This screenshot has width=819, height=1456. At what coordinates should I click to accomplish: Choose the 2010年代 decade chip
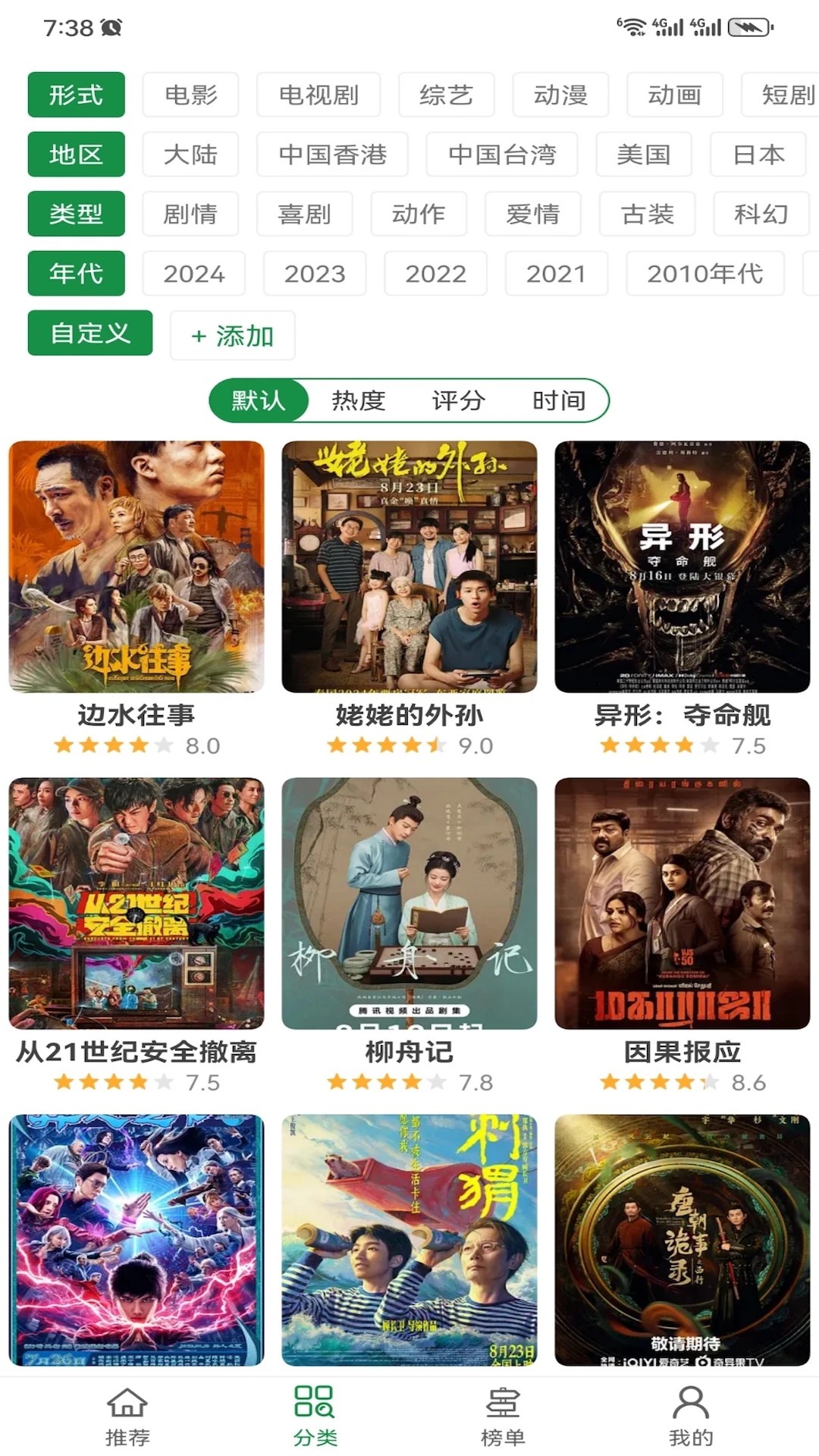(x=704, y=273)
